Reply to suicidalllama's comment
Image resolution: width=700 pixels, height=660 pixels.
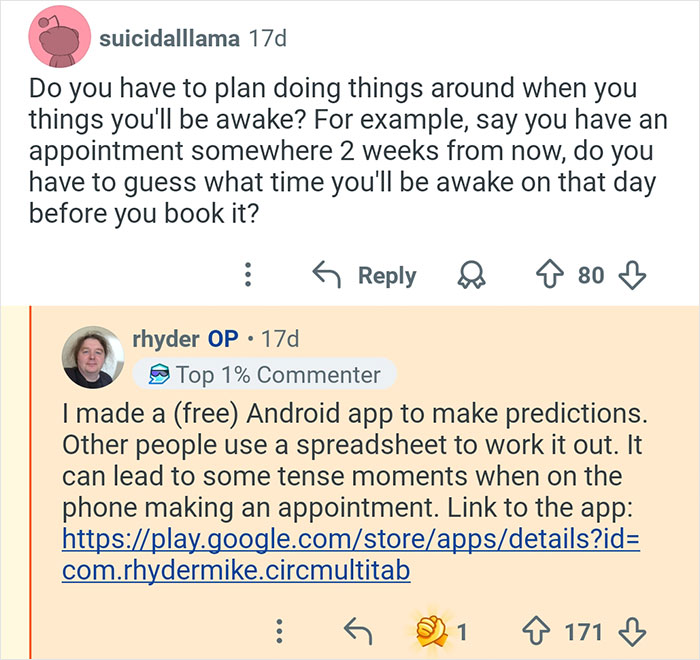(x=363, y=275)
